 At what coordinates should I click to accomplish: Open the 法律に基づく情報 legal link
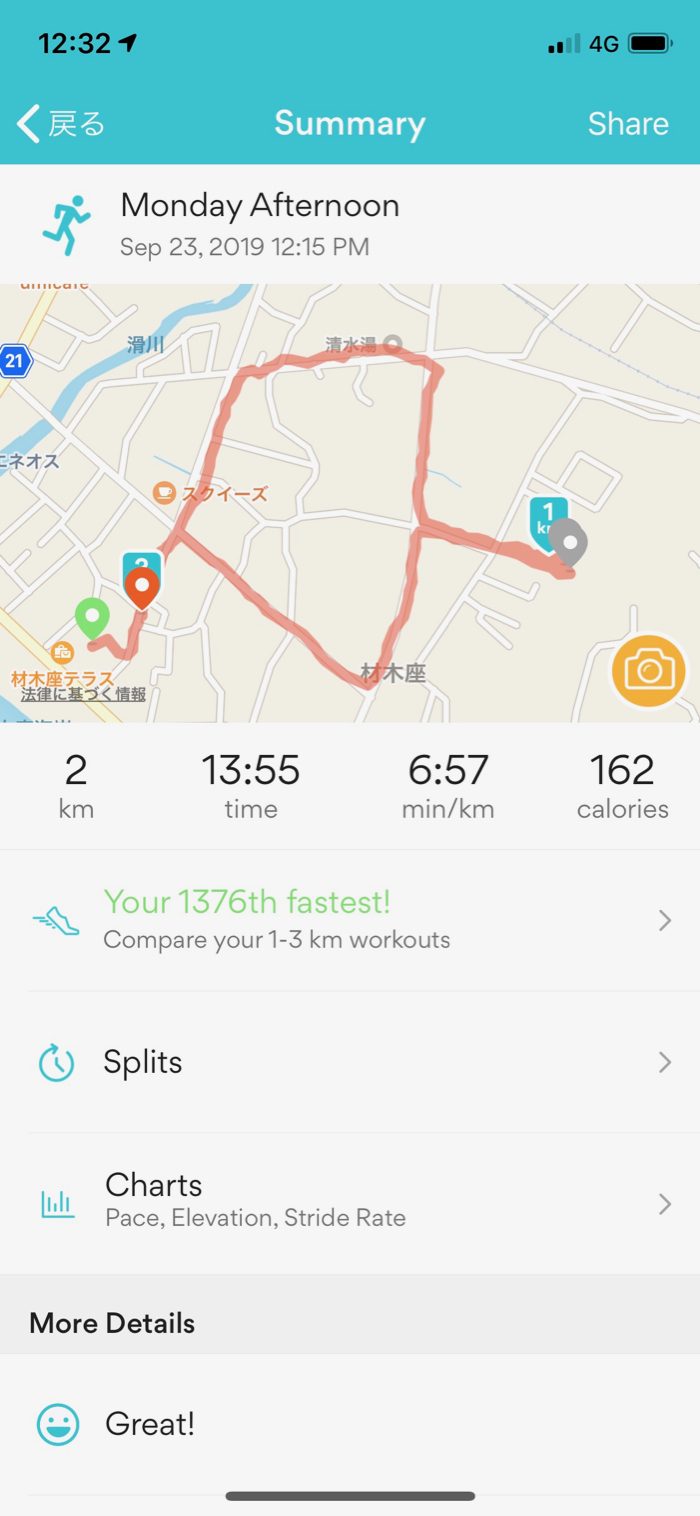(83, 694)
